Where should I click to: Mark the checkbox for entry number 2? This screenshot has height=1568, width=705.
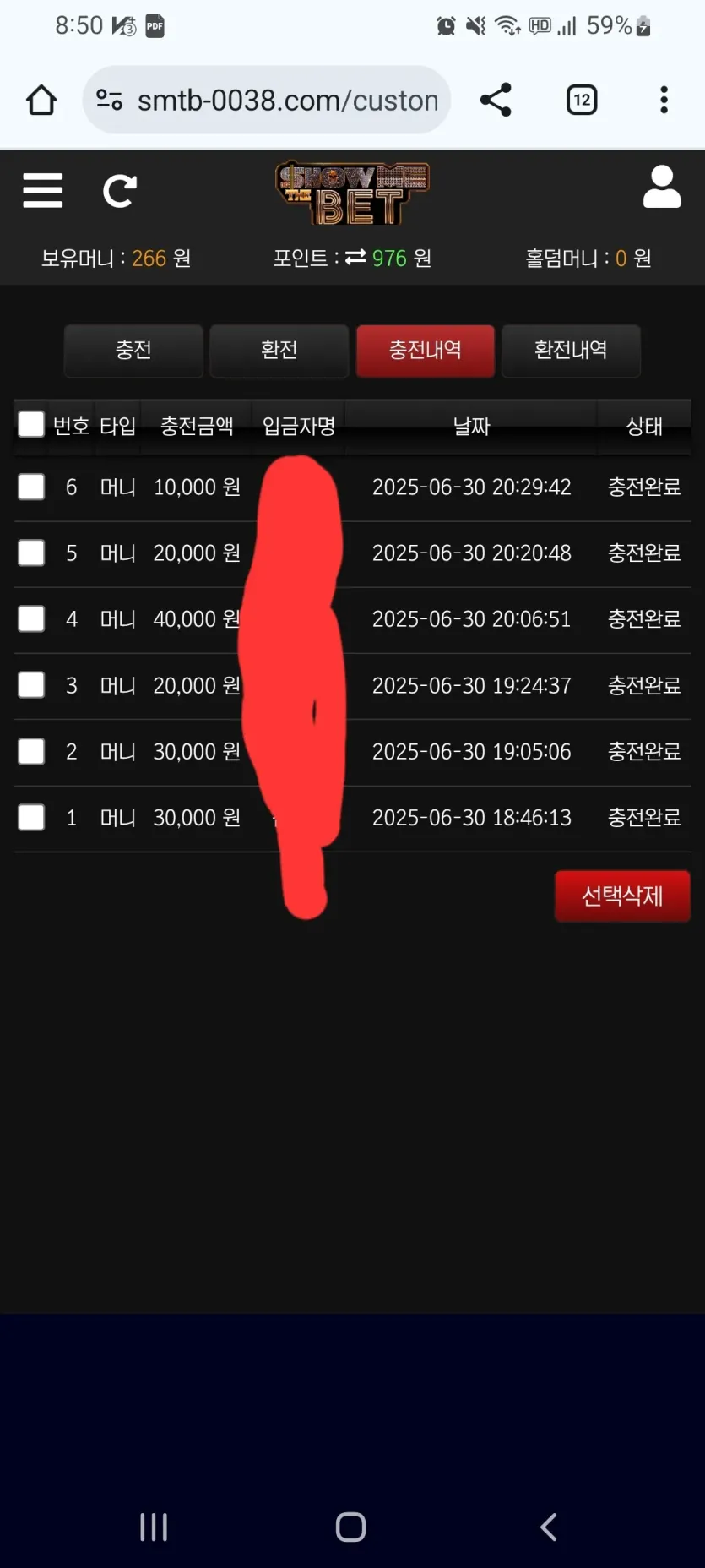pos(31,751)
